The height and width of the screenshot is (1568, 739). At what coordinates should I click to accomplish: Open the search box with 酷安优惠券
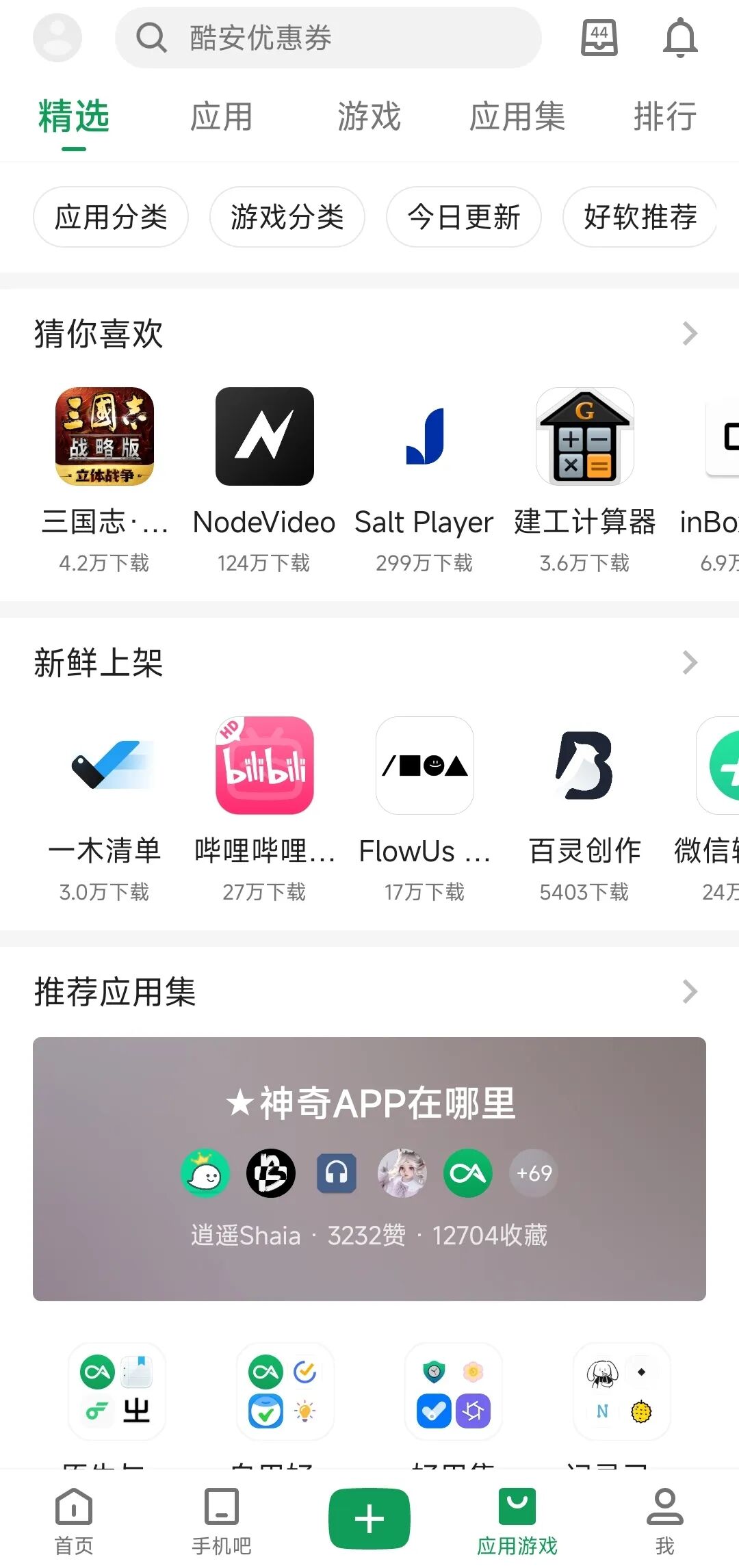coord(328,38)
